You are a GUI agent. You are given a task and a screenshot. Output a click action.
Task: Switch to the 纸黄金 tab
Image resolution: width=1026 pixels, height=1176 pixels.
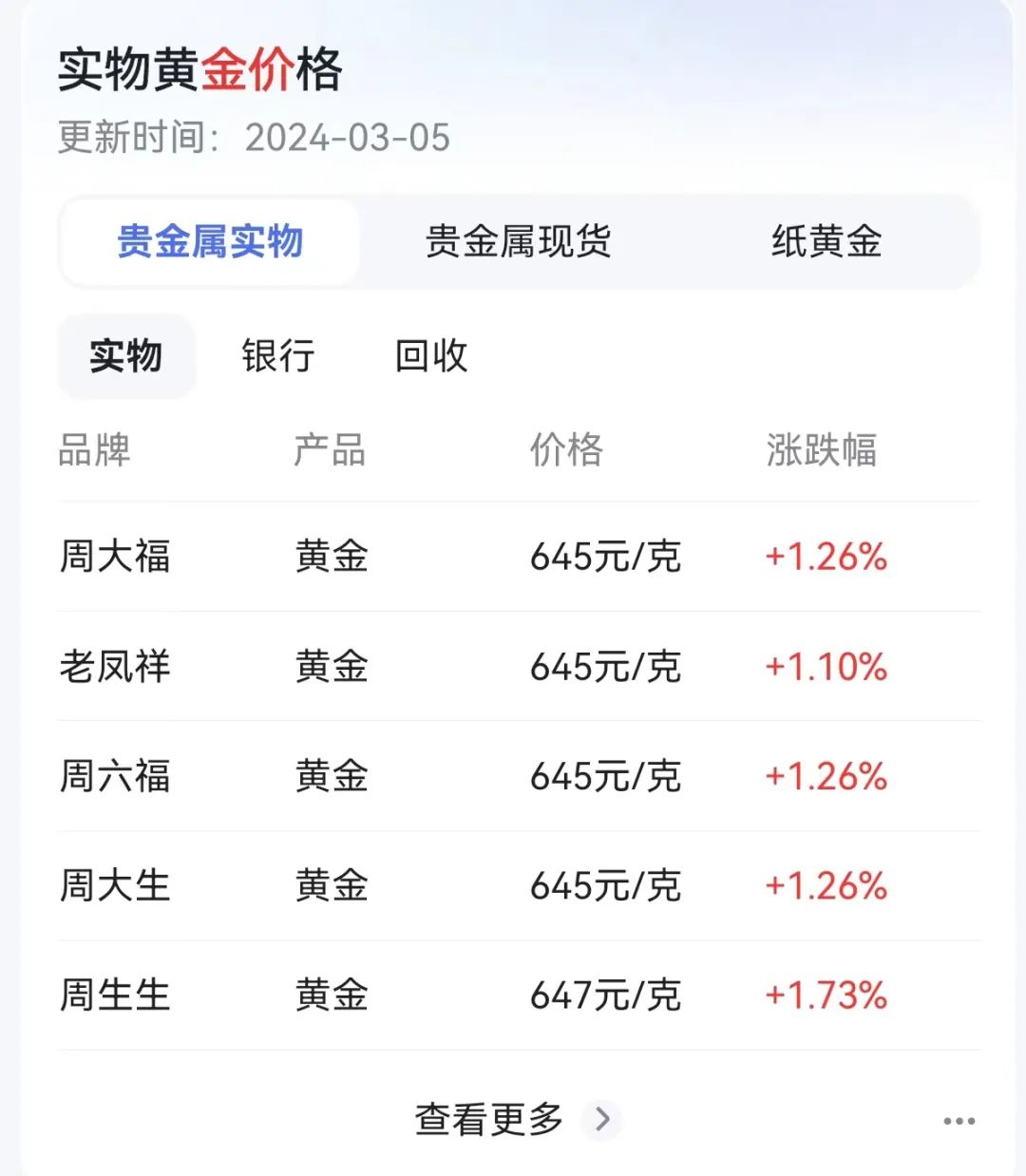[826, 241]
